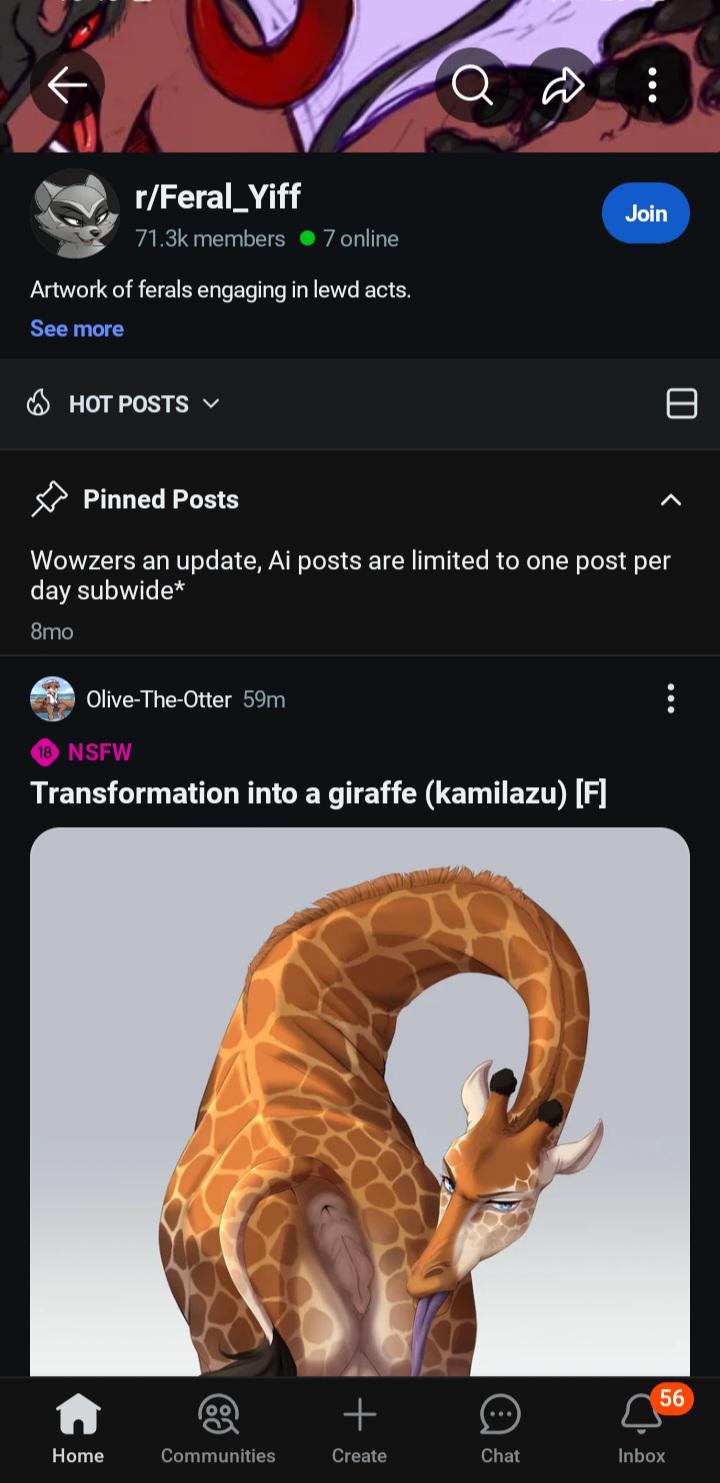720x1483 pixels.
Task: Open the pinned Ai posts update
Action: tap(350, 575)
